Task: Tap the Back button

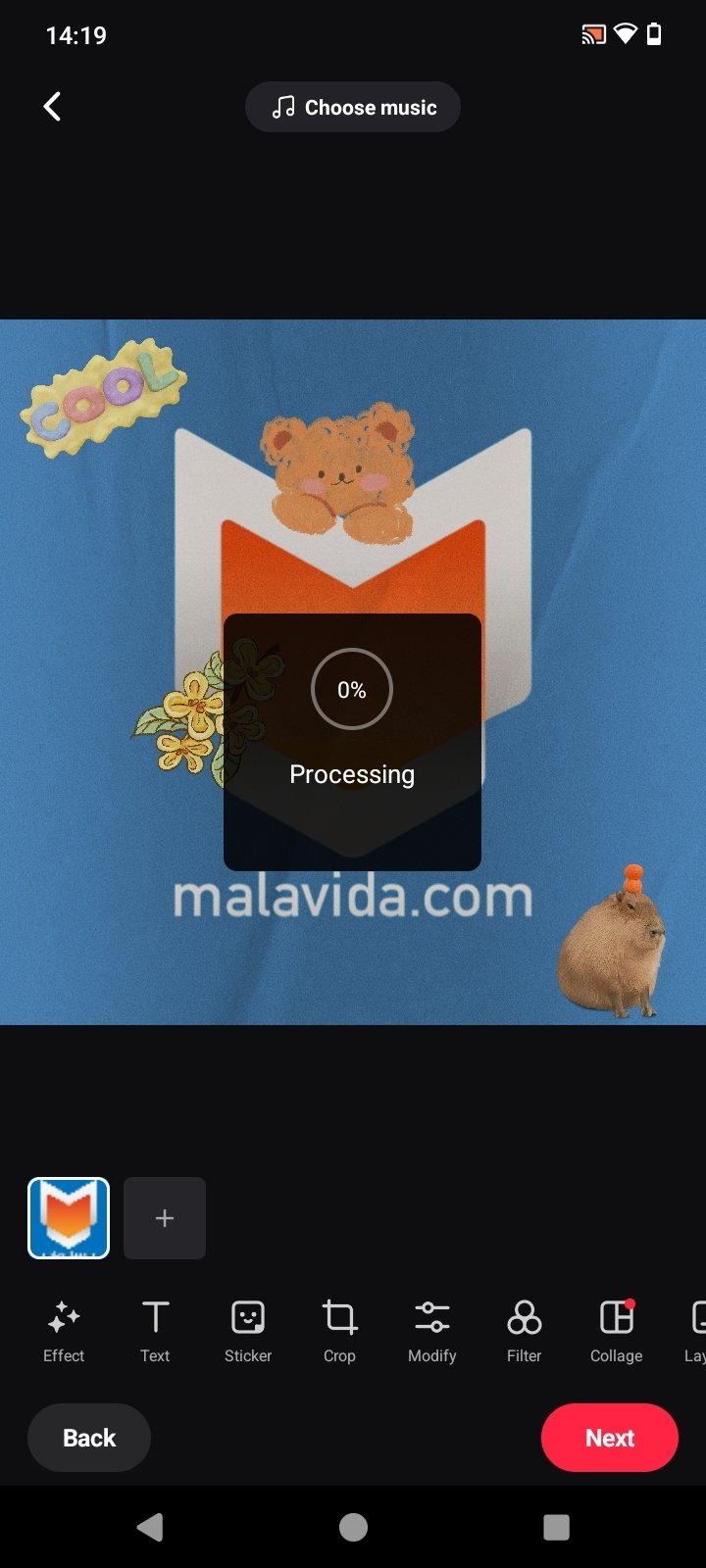Action: pos(89,1438)
